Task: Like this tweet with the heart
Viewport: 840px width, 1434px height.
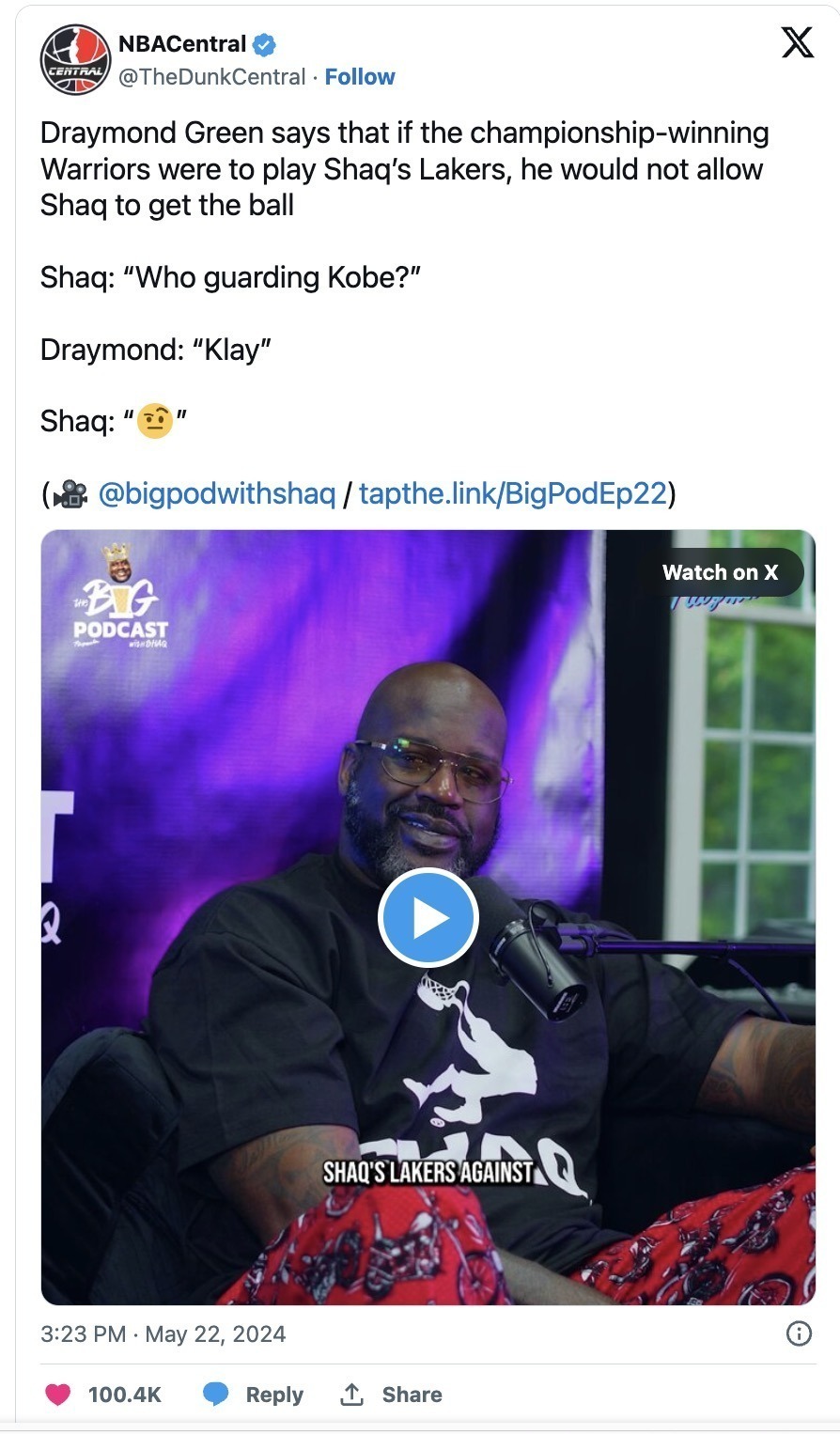Action: click(58, 1395)
